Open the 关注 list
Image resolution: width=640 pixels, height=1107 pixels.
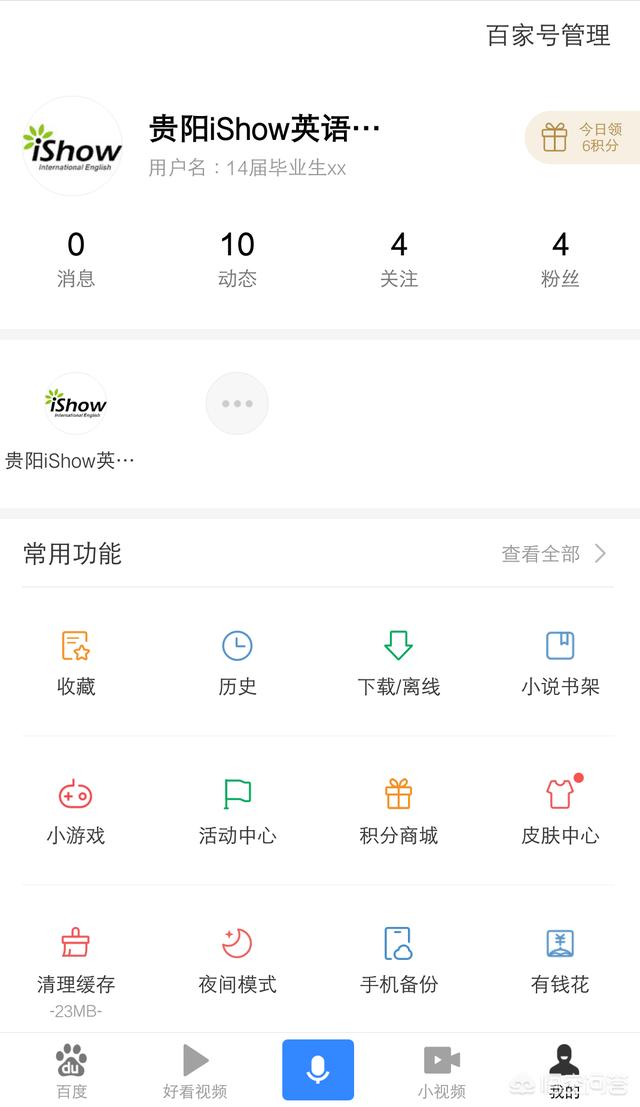(399, 259)
